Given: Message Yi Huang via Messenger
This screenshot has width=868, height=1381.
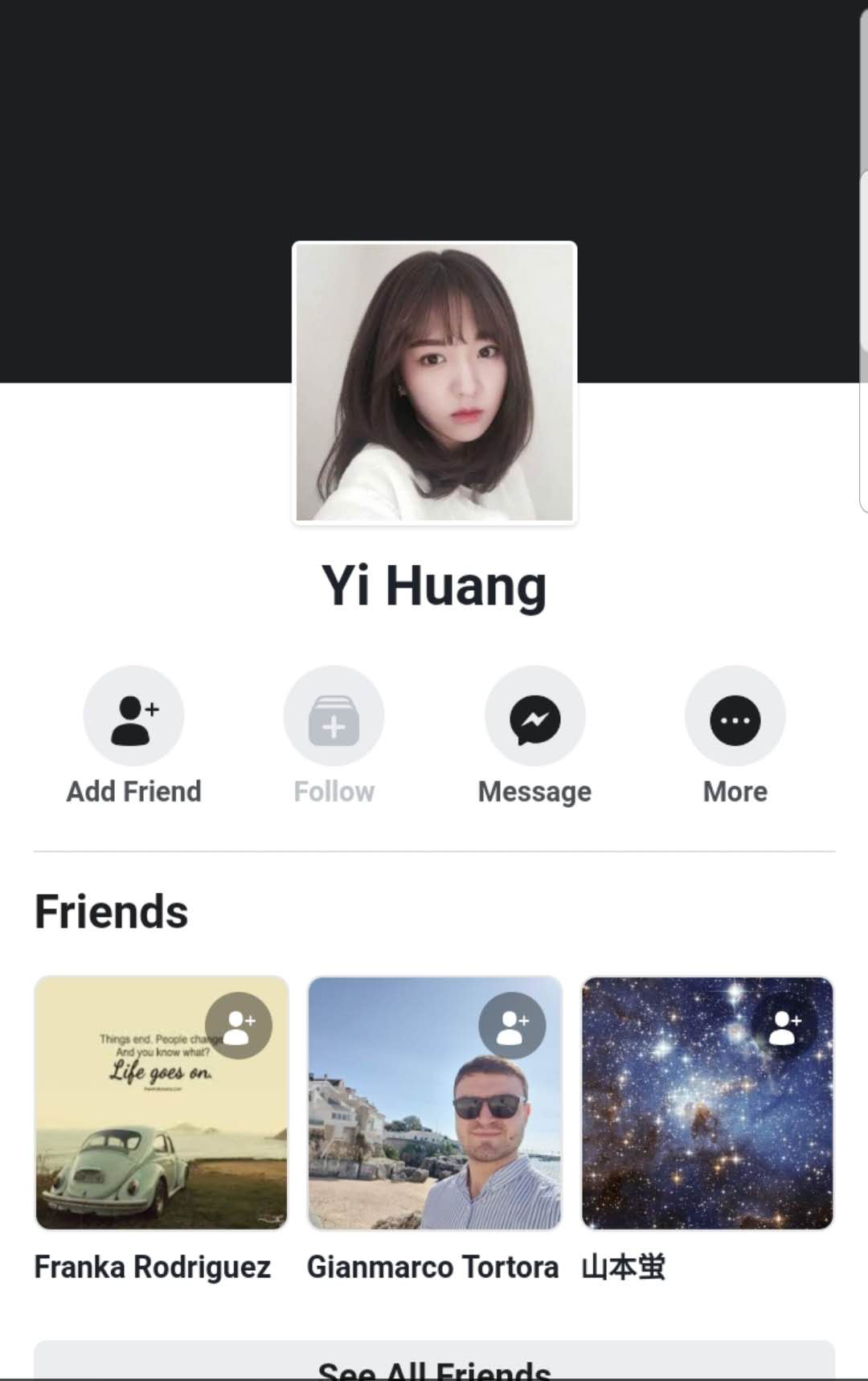Looking at the screenshot, I should click(x=534, y=716).
